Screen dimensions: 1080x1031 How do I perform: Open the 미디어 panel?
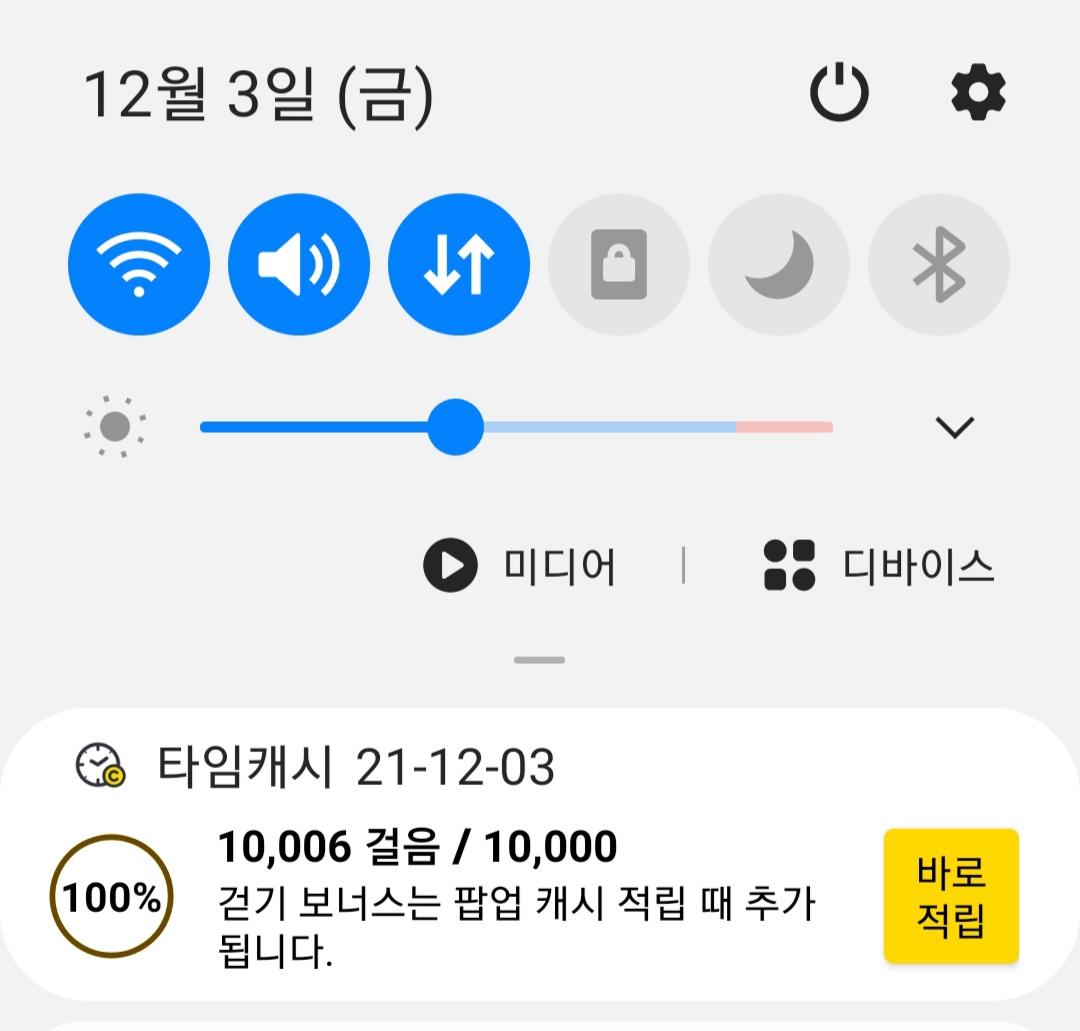(x=520, y=566)
